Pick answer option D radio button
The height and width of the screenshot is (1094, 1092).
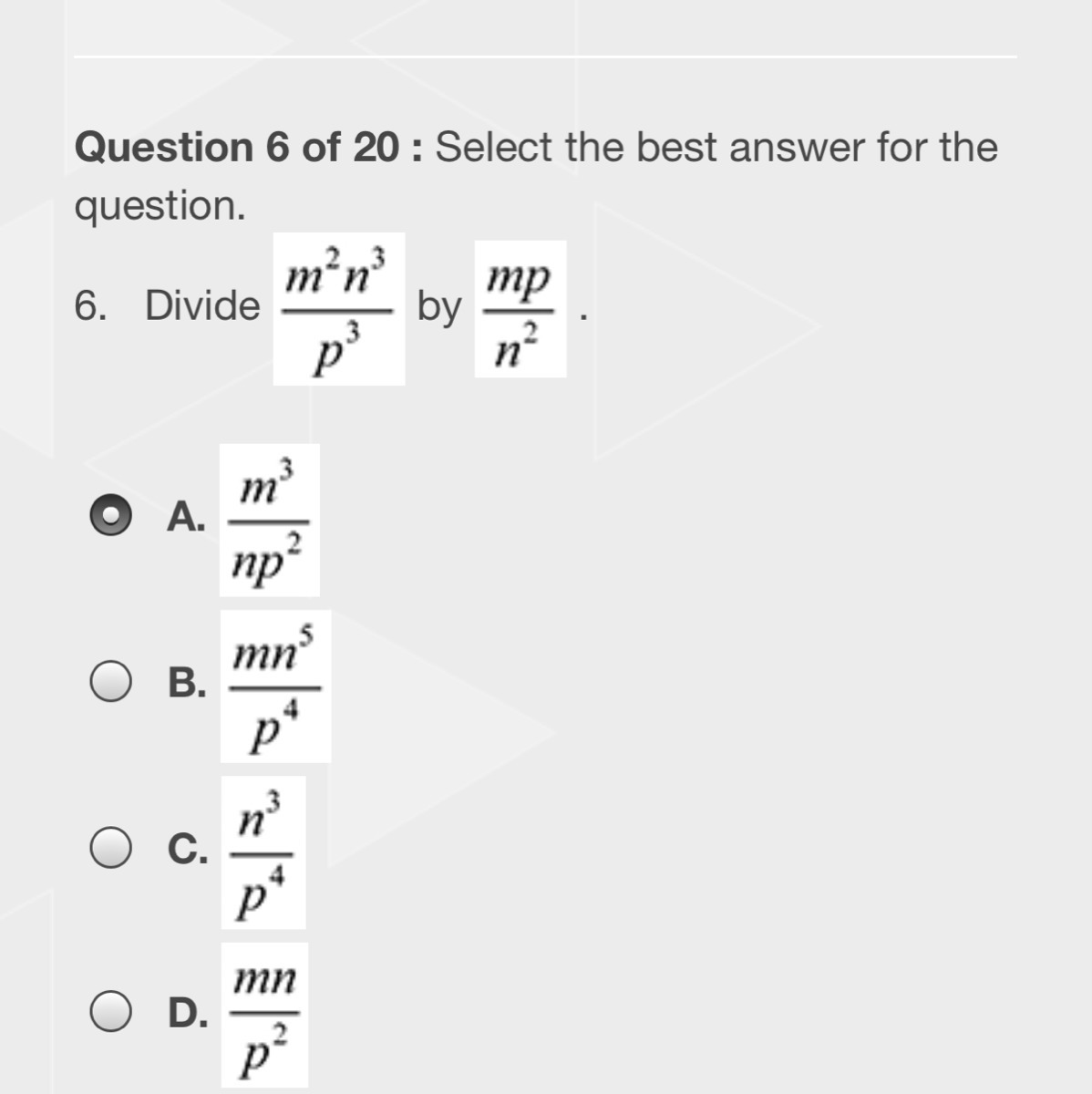click(110, 1012)
